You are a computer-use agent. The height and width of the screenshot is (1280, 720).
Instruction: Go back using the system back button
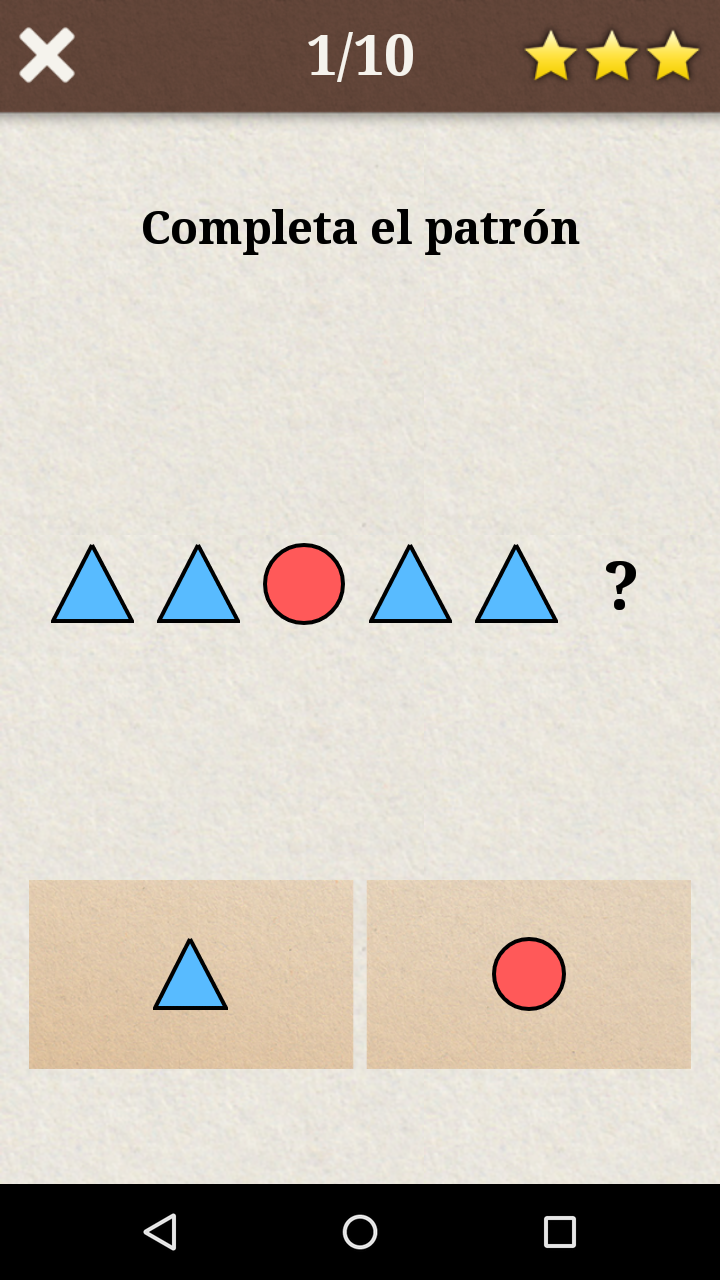[160, 1232]
